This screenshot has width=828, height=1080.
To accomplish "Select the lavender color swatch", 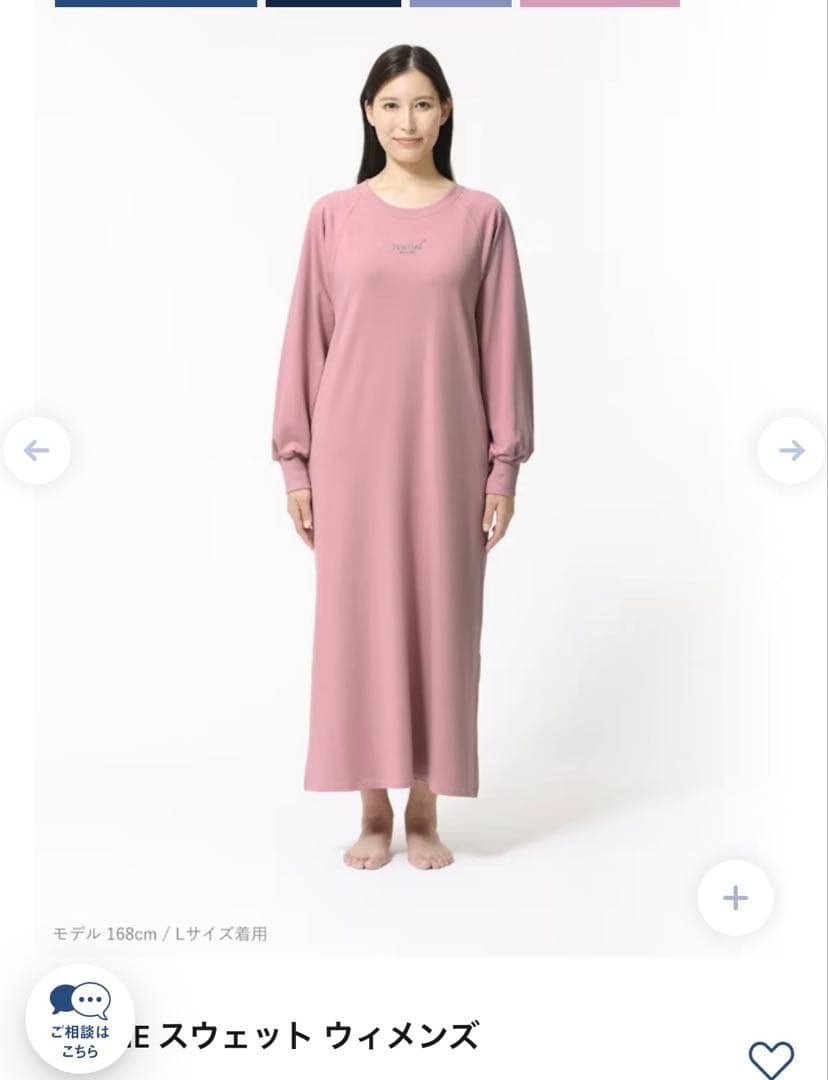I will coord(460,3).
